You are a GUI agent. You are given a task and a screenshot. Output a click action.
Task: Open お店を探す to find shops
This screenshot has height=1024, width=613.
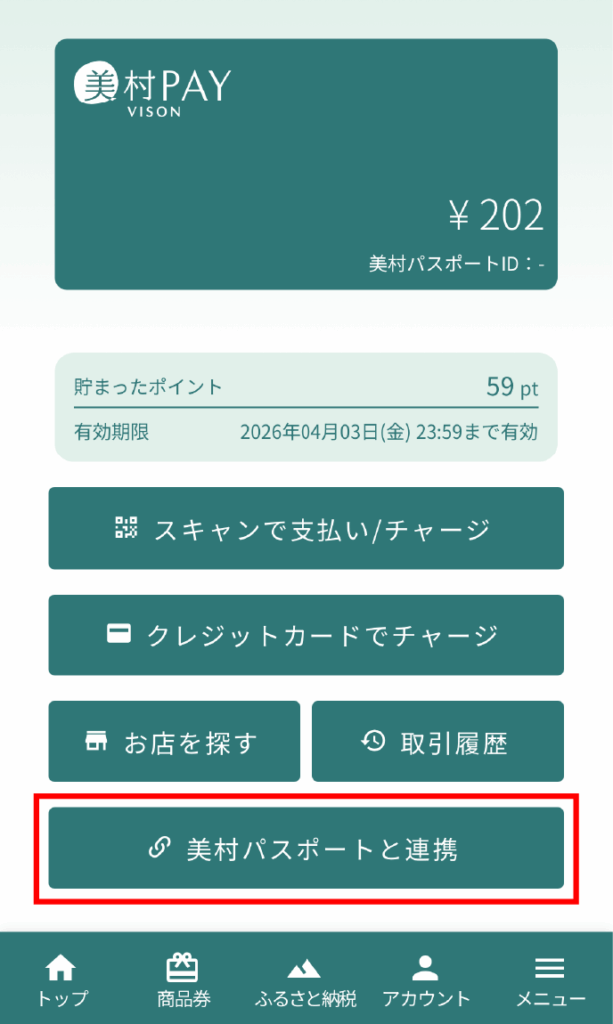point(174,742)
